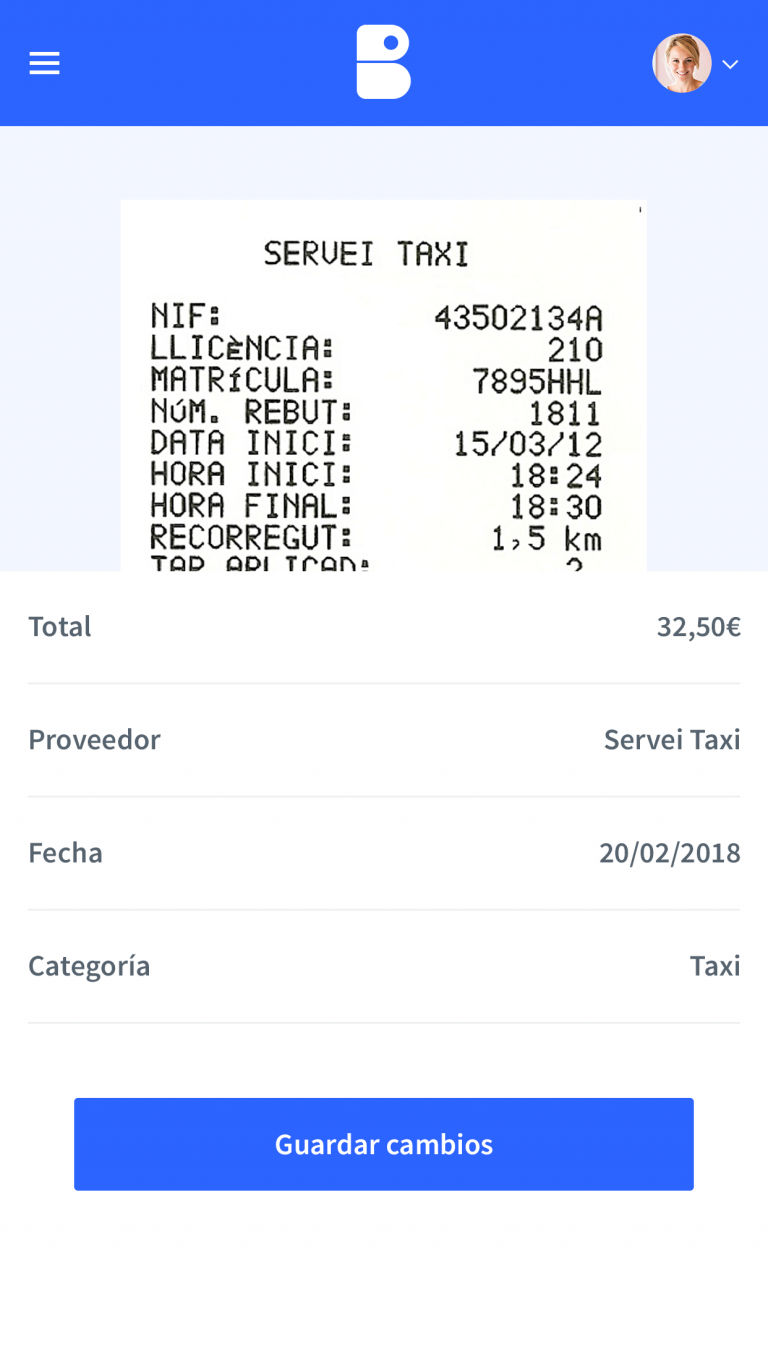Image resolution: width=768 pixels, height=1365 pixels.
Task: Edit the Total field showing 32,50€
Action: pyautogui.click(x=698, y=625)
